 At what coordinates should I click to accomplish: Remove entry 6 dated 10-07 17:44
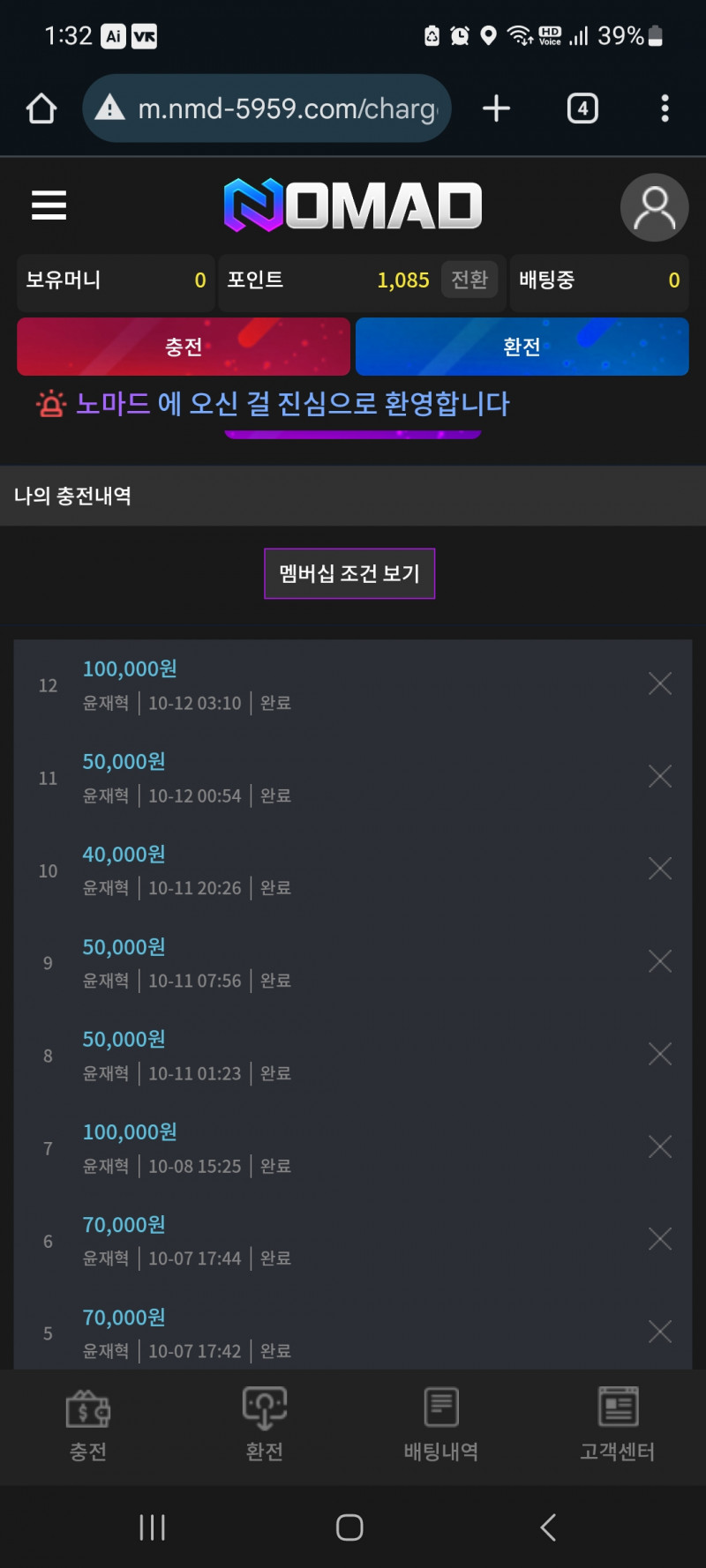coord(660,1239)
